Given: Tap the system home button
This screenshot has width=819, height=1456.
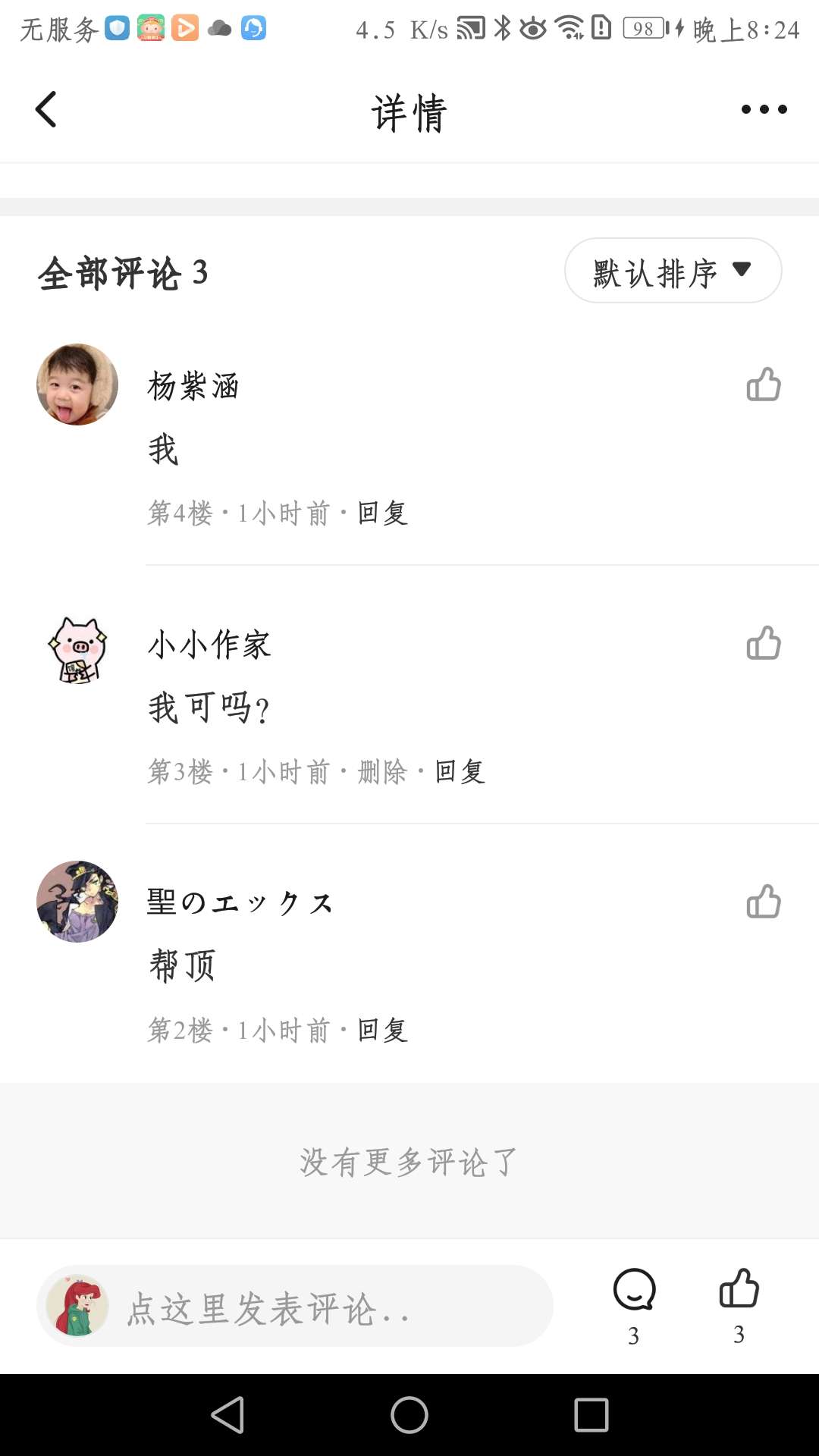Looking at the screenshot, I should click(409, 1415).
